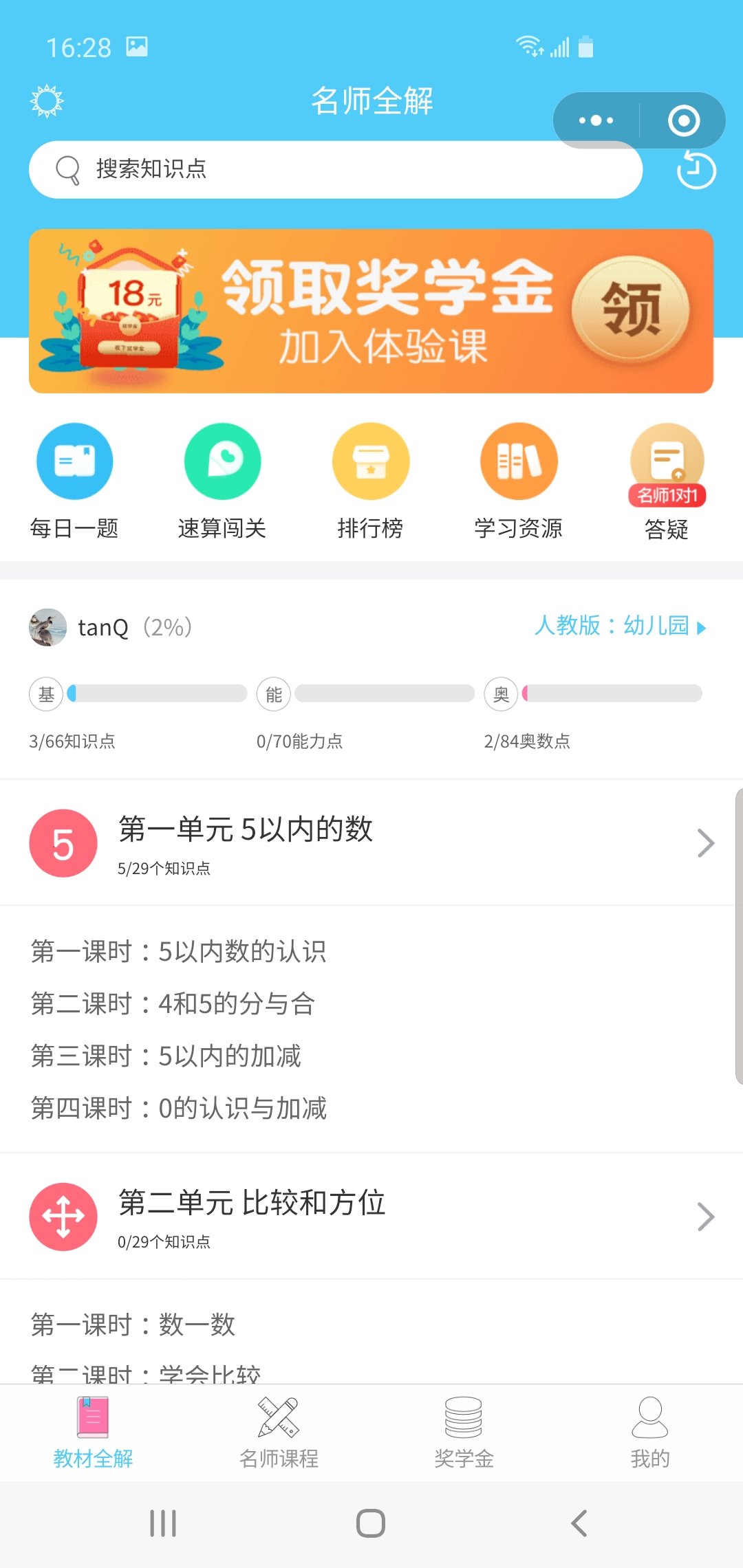Image resolution: width=743 pixels, height=1568 pixels.
Task: Open 第一单元 5以内的数 unit
Action: [x=371, y=842]
